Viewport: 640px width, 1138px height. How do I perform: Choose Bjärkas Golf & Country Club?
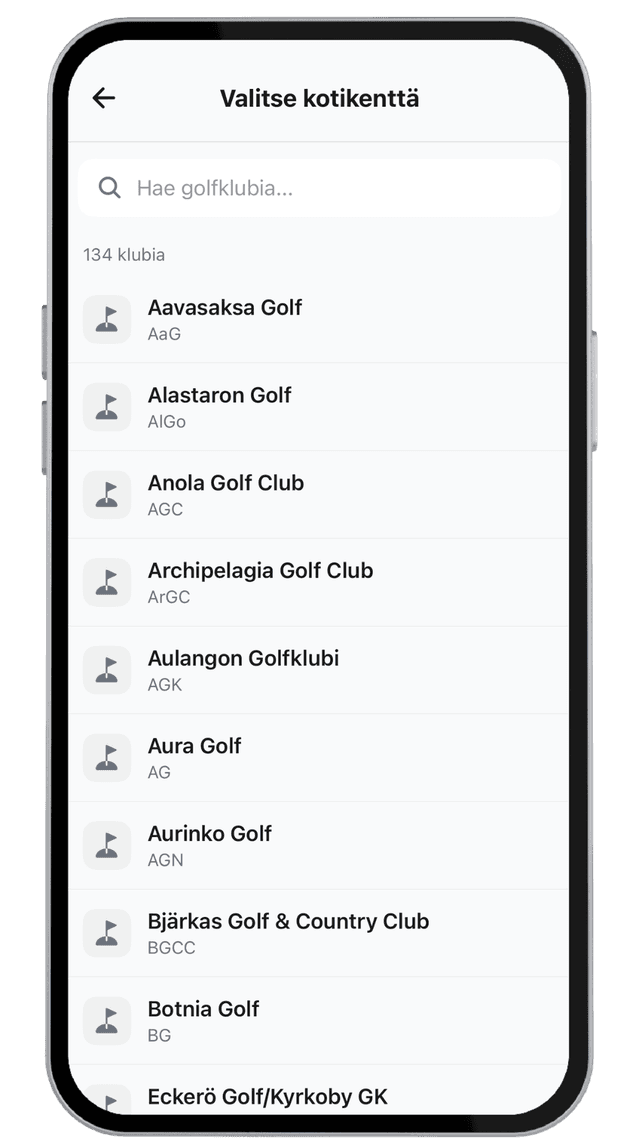[x=318, y=933]
